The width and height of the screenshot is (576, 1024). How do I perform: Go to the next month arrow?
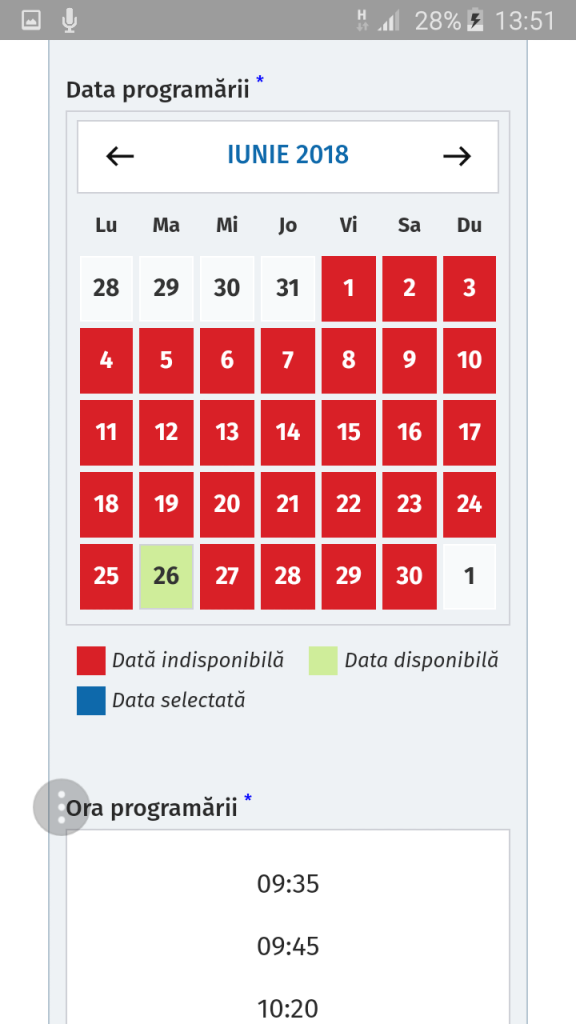[456, 156]
